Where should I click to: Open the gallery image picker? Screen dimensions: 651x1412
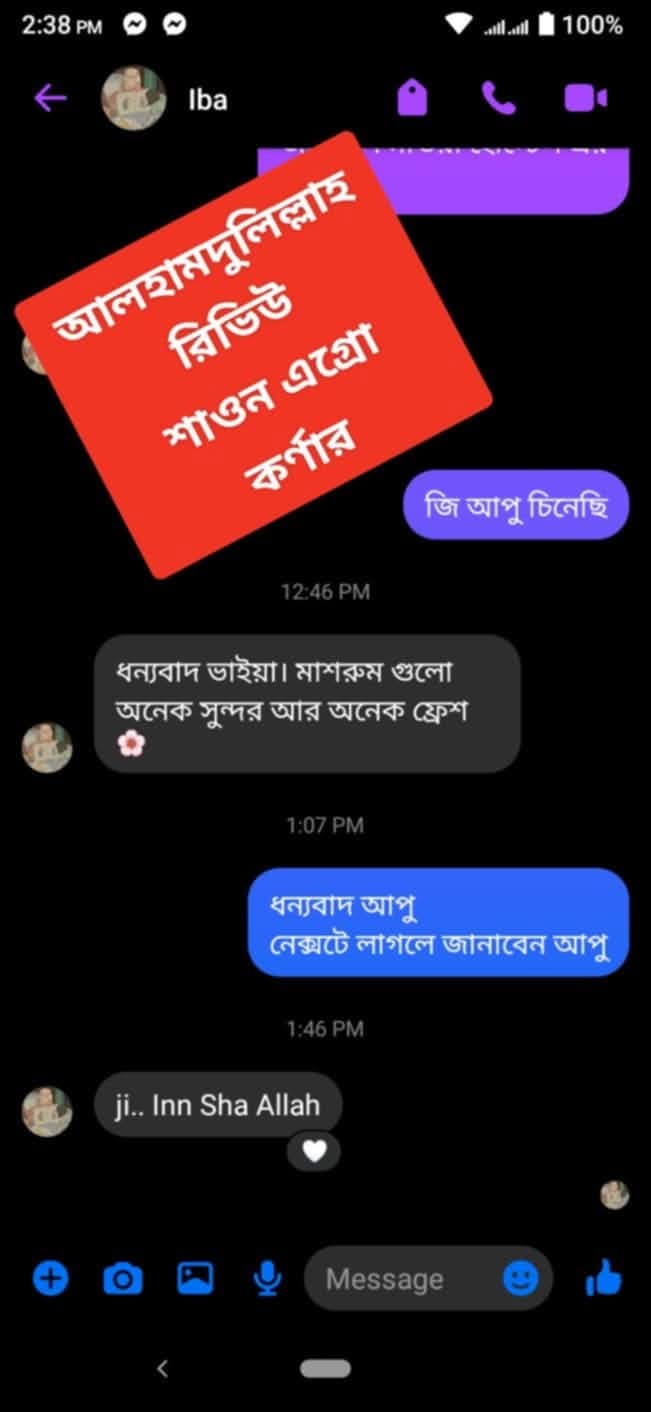coord(195,1277)
